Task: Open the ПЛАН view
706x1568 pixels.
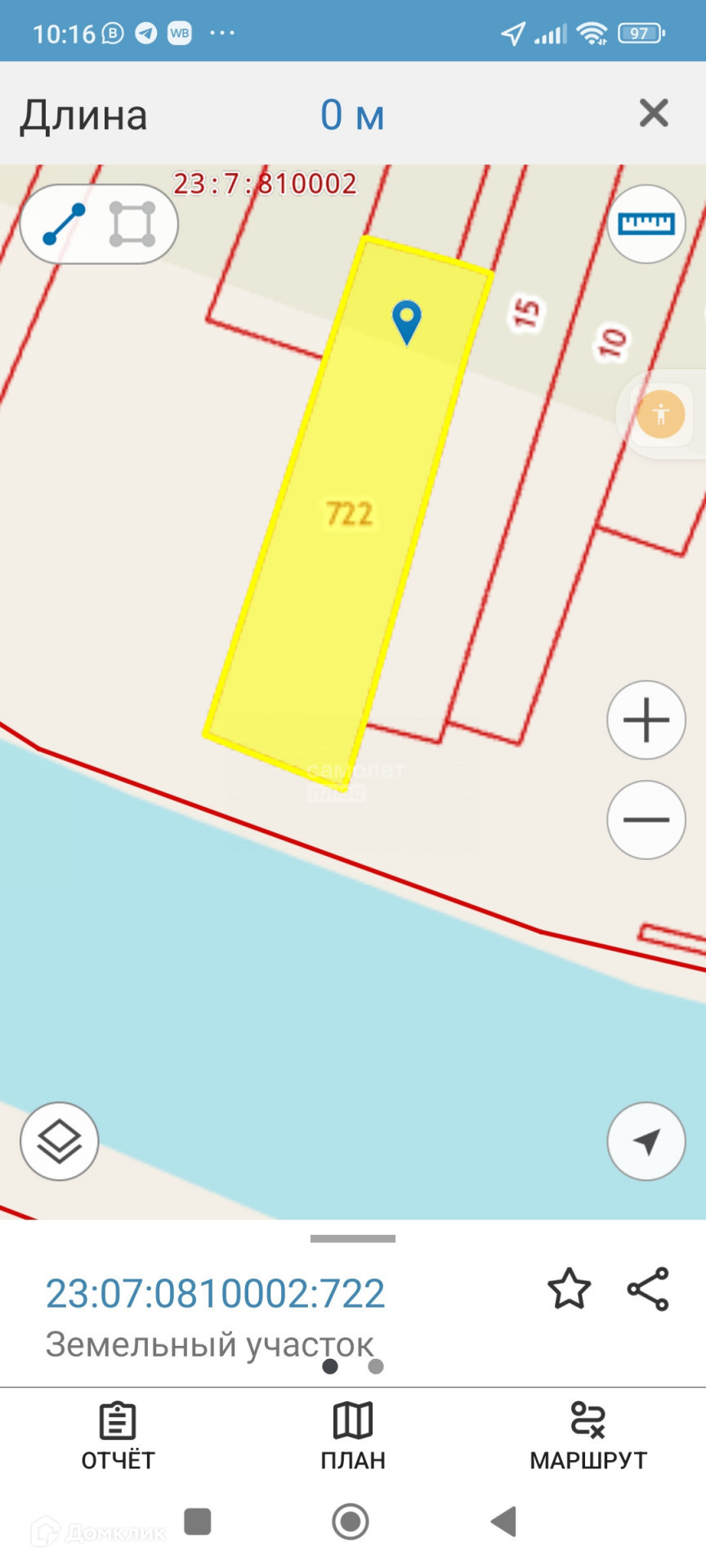Action: pyautogui.click(x=353, y=1437)
